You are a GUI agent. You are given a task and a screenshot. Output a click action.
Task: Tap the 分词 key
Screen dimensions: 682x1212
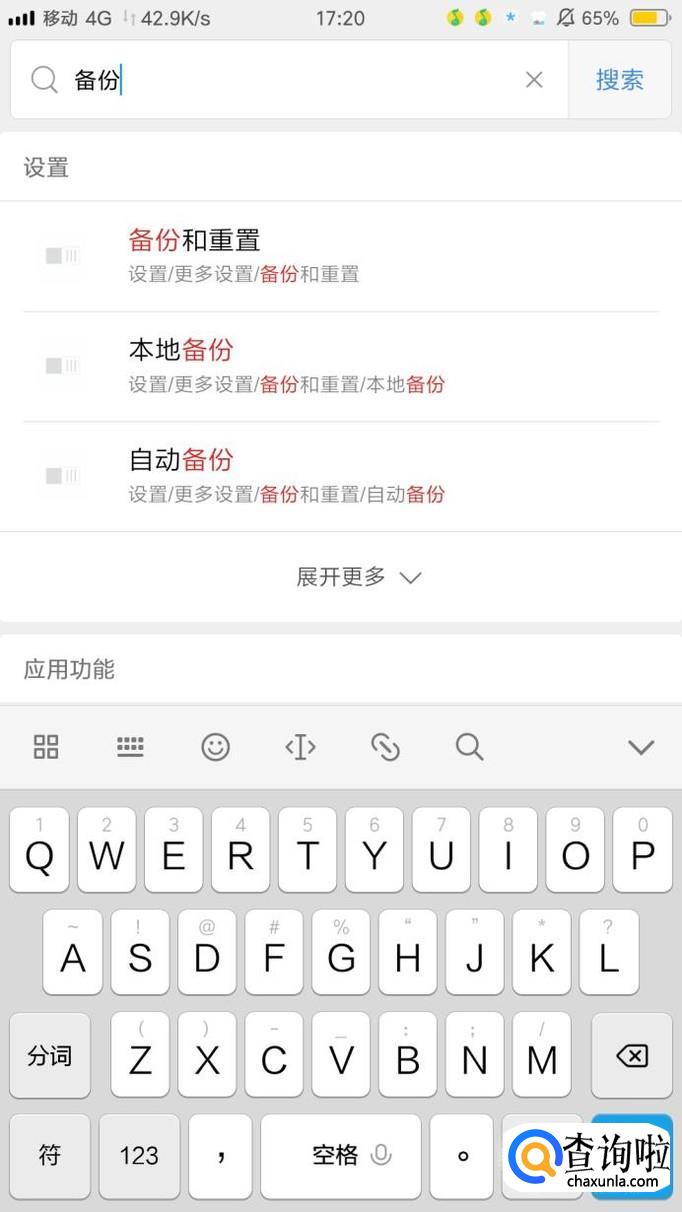50,1055
